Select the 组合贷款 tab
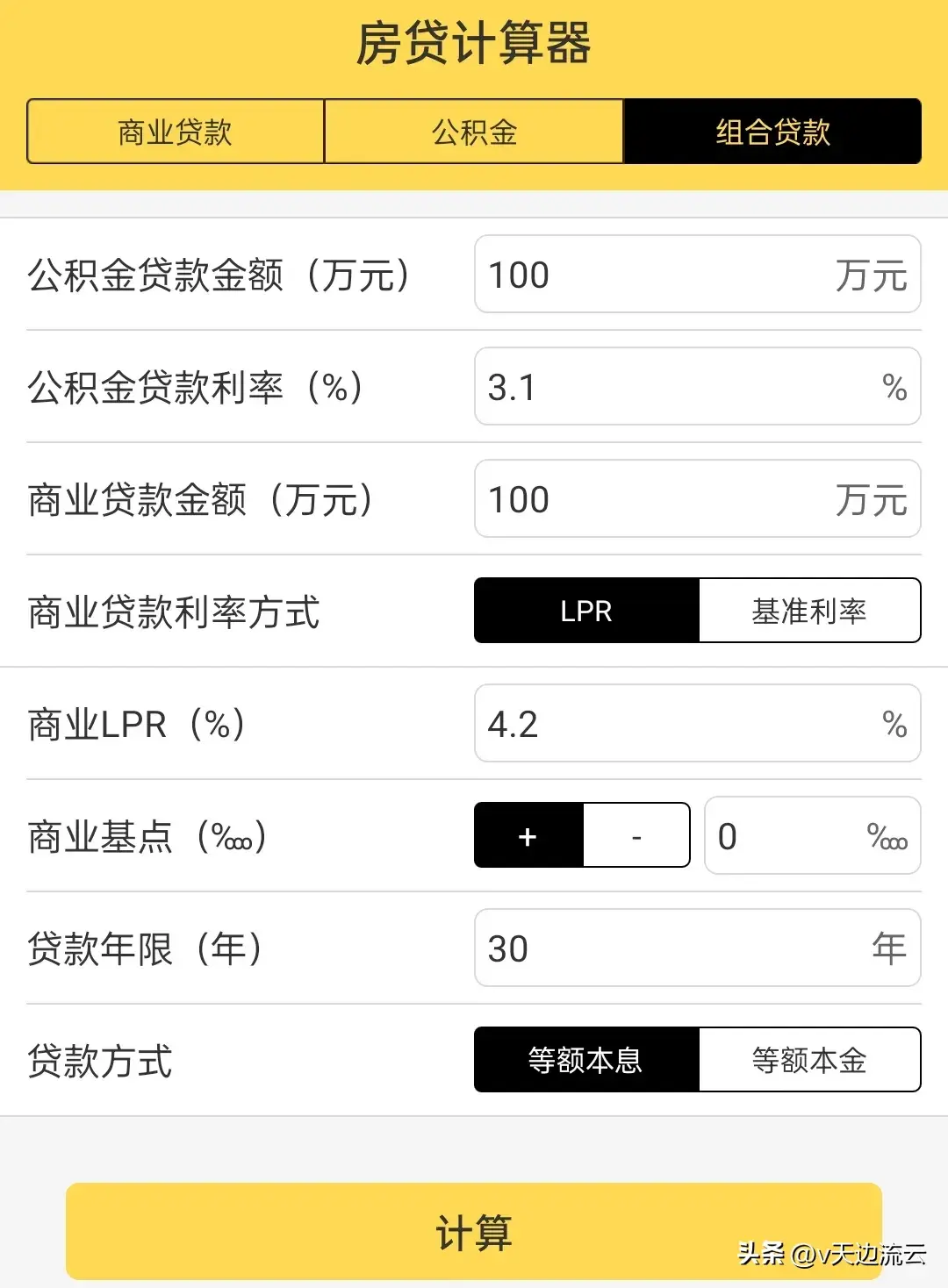This screenshot has width=948, height=1288. coord(771,132)
